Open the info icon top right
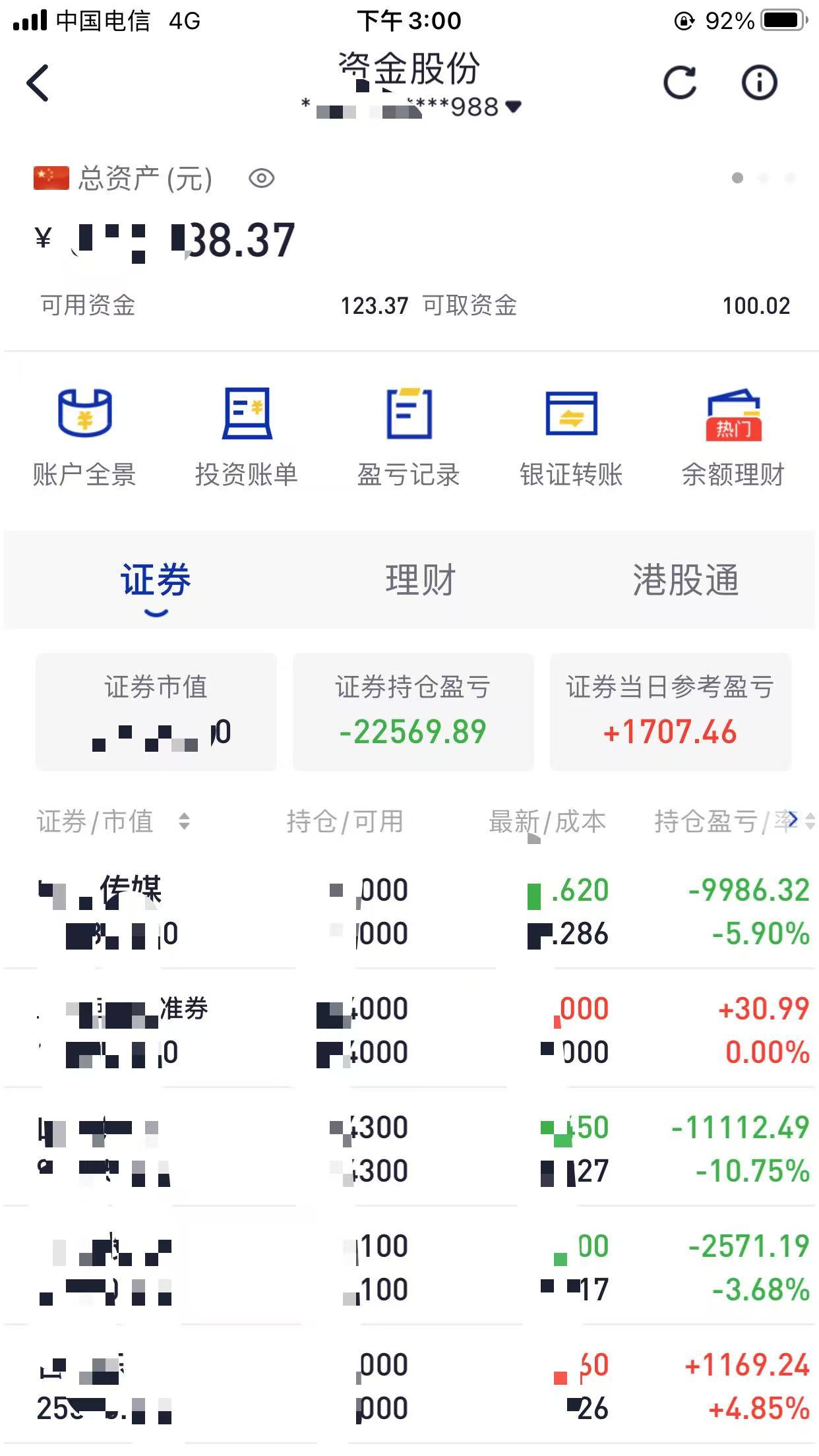819x1456 pixels. 760,82
